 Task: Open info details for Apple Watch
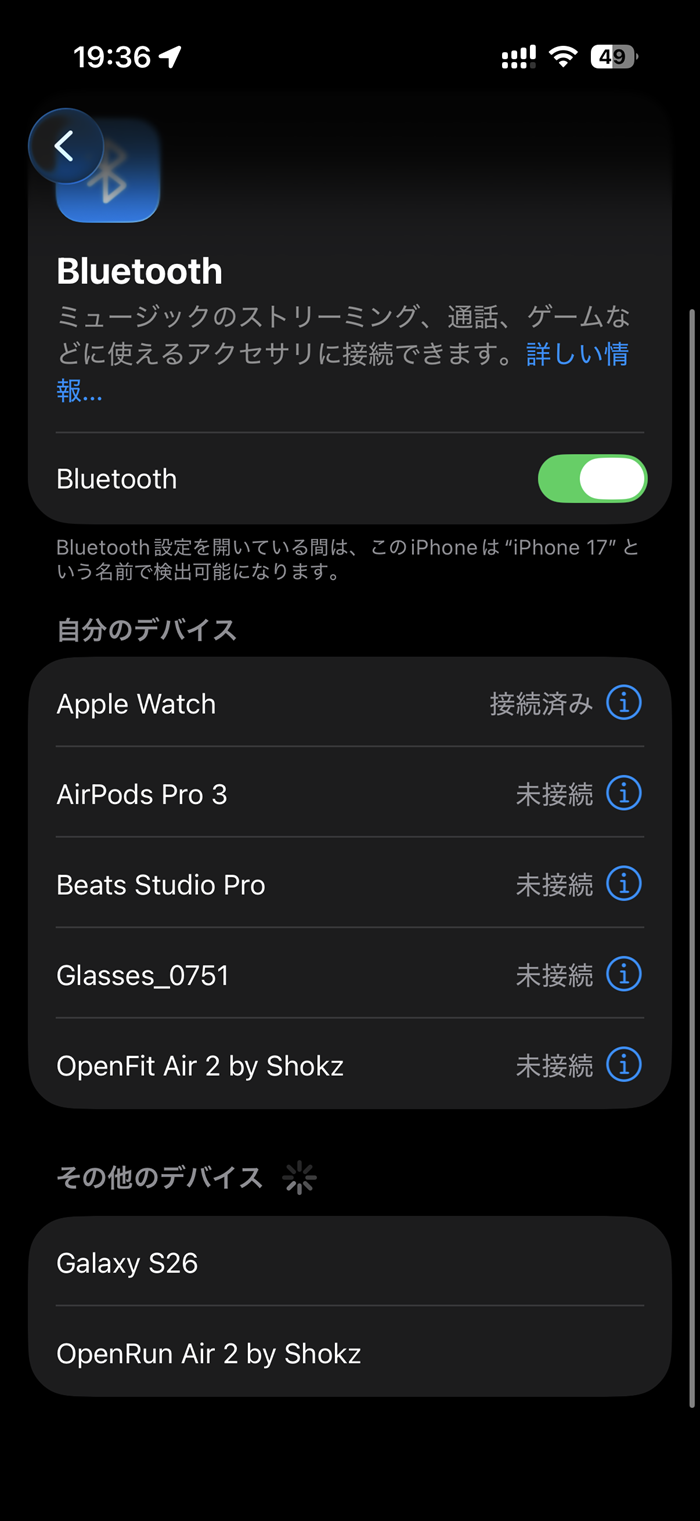624,703
